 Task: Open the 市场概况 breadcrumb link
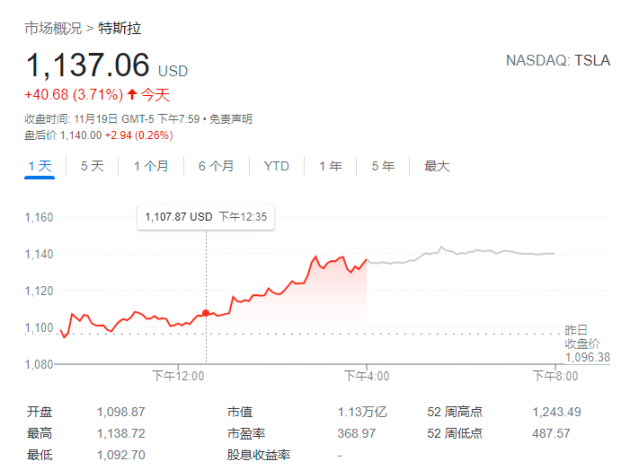pyautogui.click(x=52, y=28)
